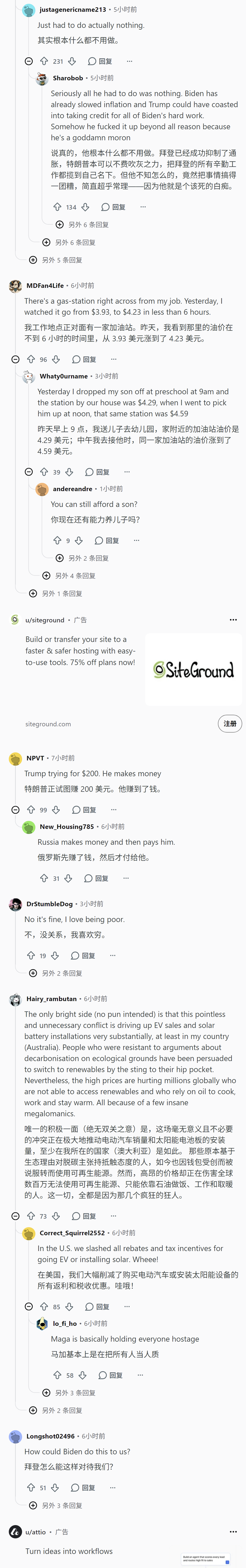
Task: Open the siteground ad options menu
Action: 233,620
